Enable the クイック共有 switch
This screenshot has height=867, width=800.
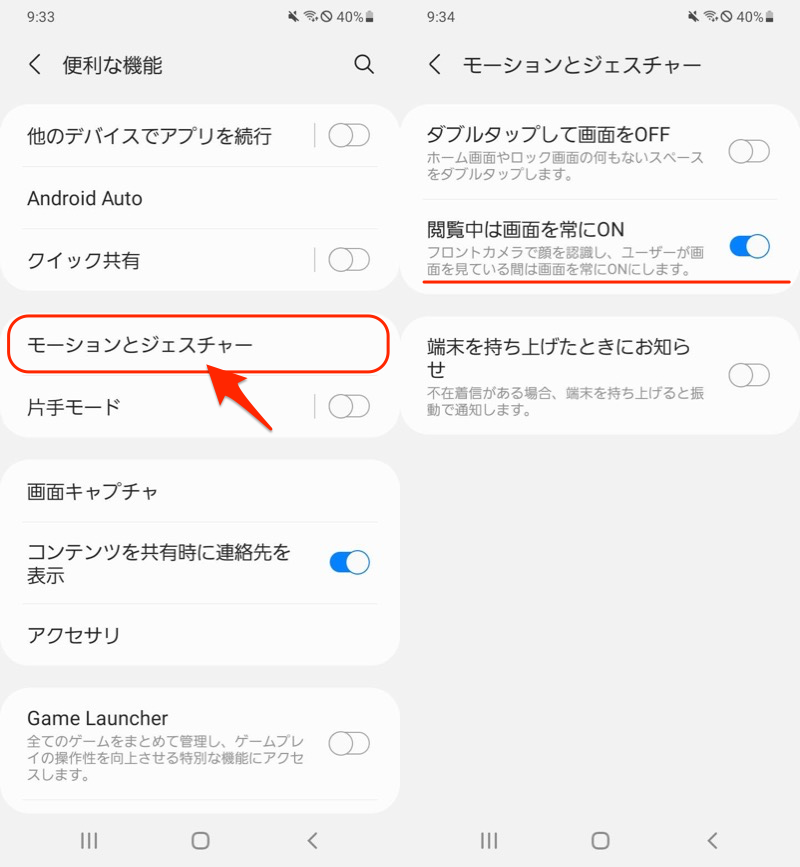pos(349,261)
